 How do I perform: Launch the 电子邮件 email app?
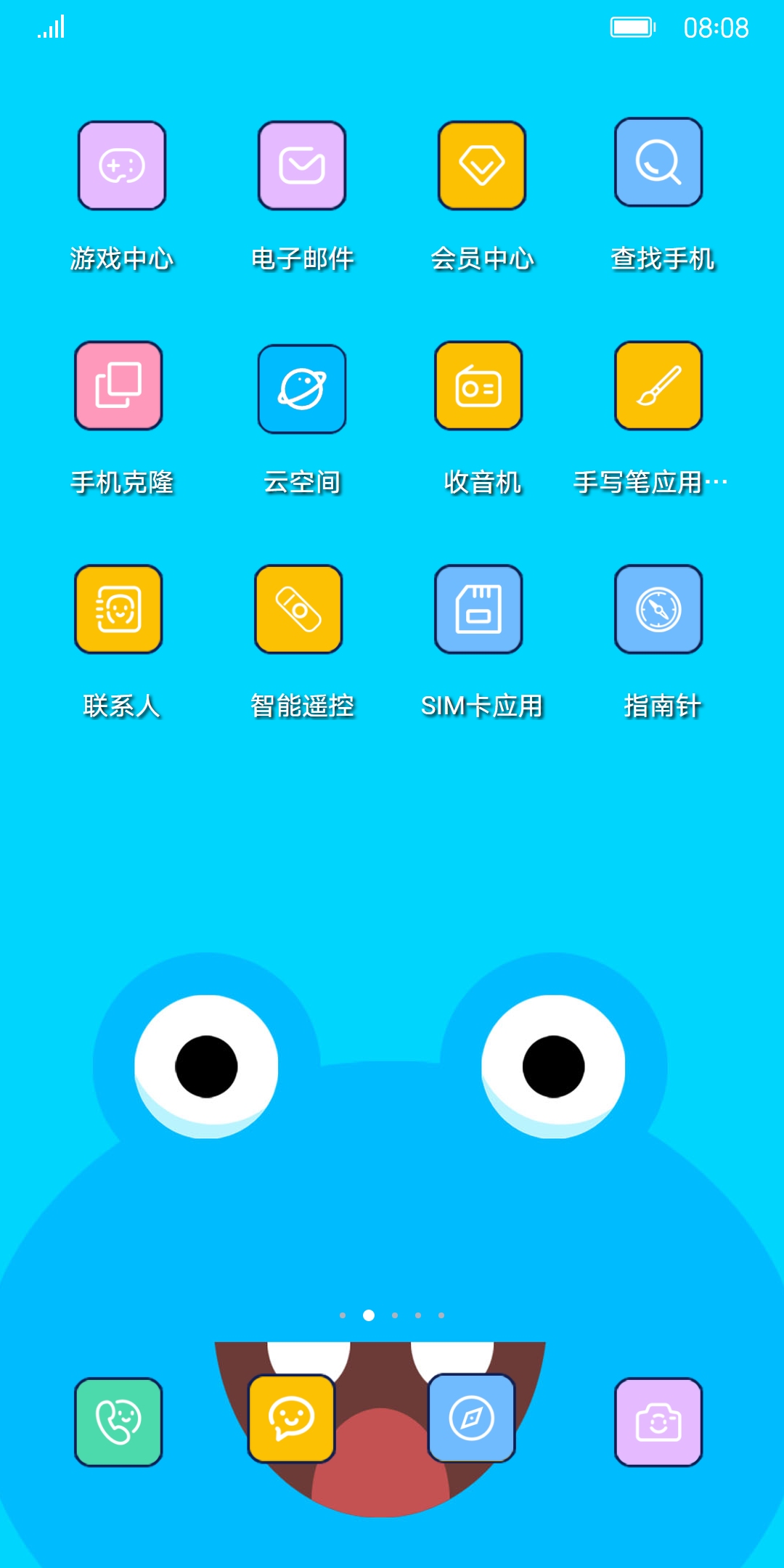(x=302, y=166)
